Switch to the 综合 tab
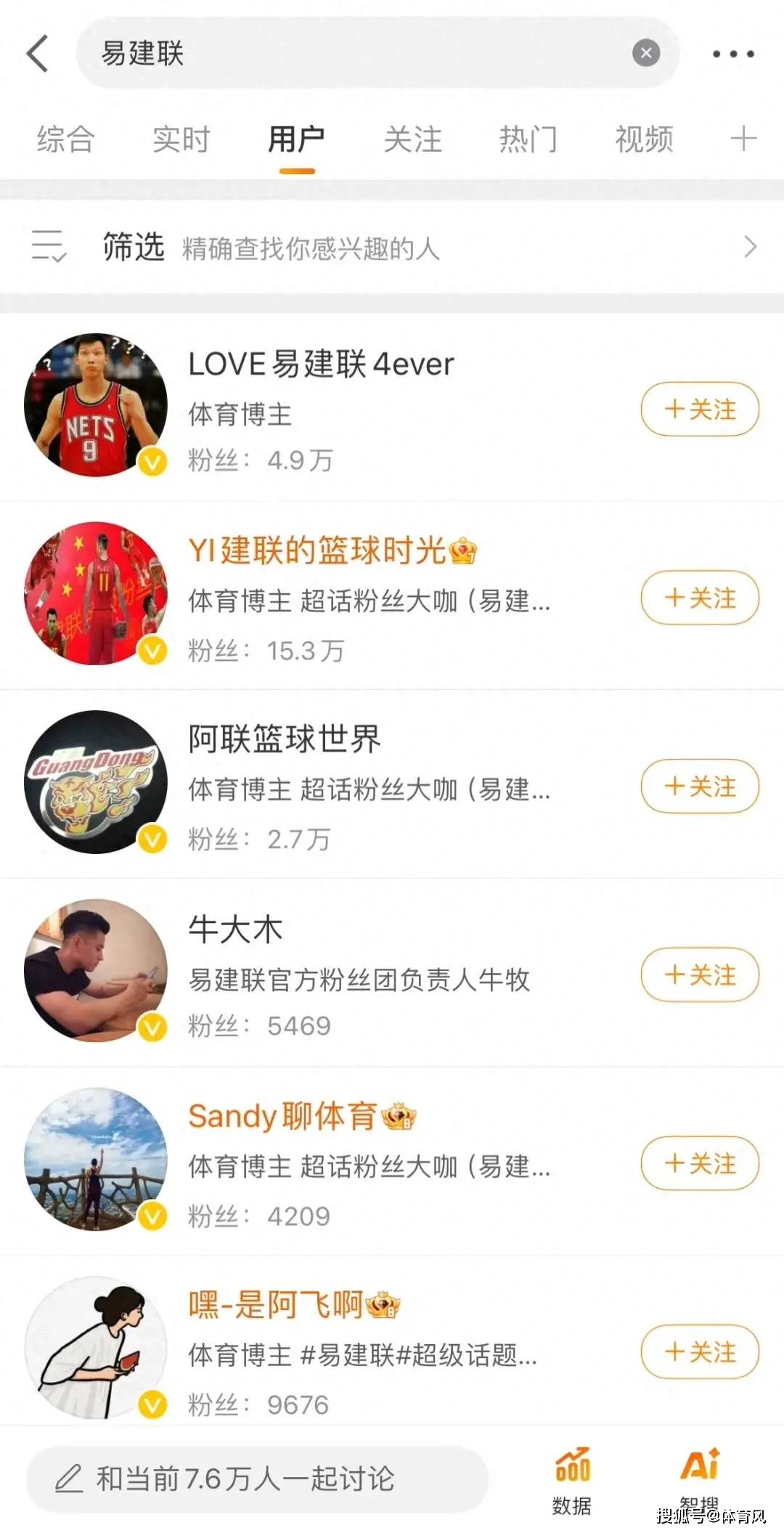784x1533 pixels. [63, 139]
